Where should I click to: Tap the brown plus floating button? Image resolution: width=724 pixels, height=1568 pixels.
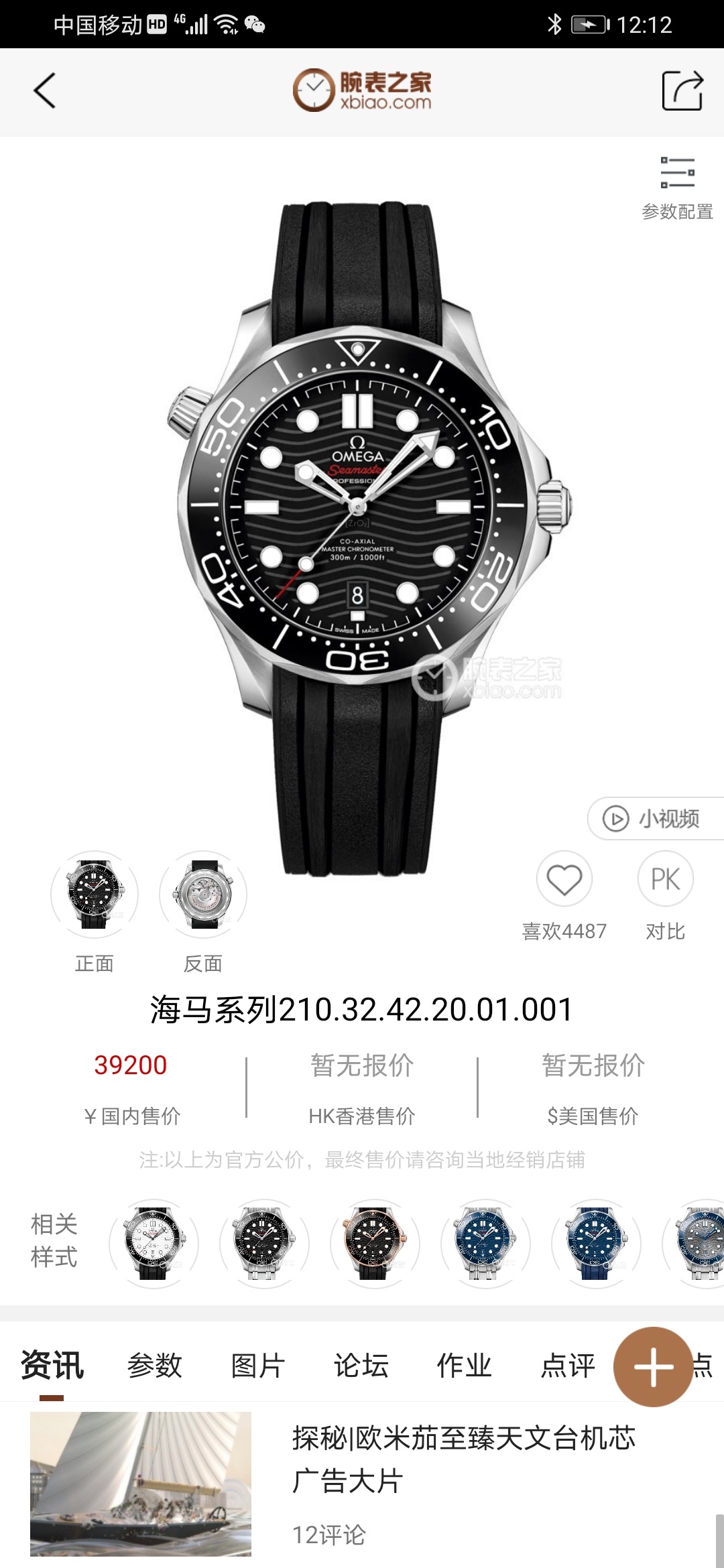(x=653, y=1366)
